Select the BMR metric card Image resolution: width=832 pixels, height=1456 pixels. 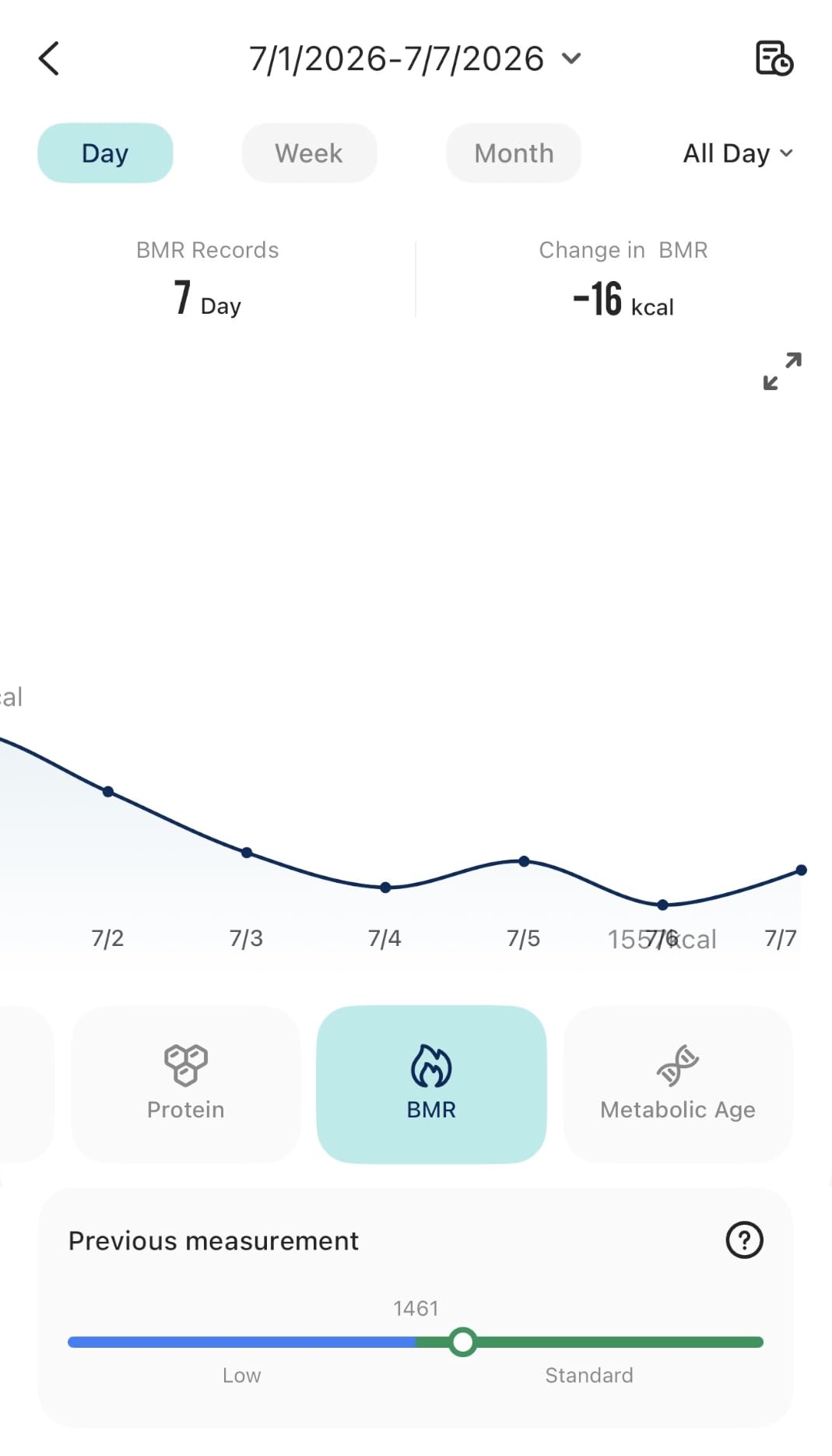[431, 1084]
